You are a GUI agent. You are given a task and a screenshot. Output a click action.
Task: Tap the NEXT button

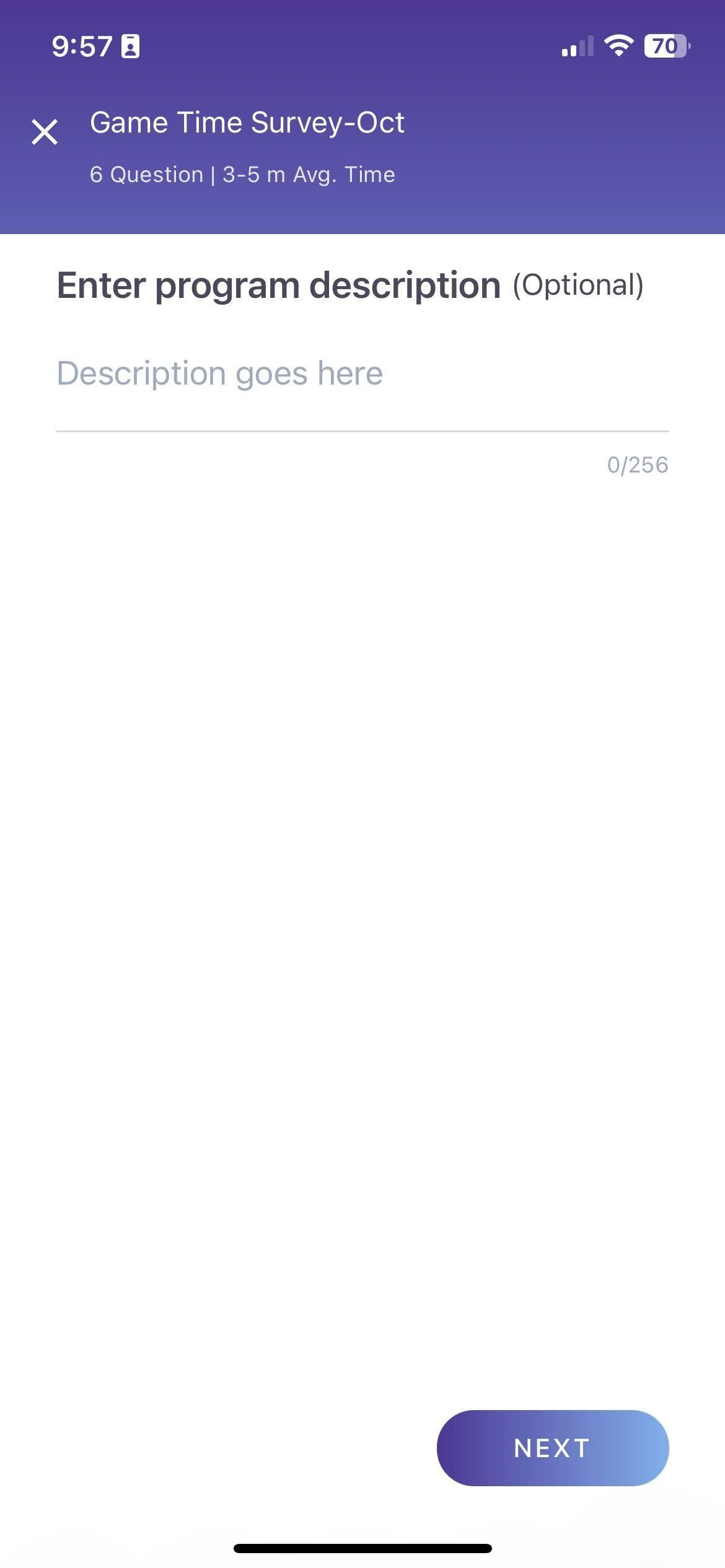[552, 1448]
